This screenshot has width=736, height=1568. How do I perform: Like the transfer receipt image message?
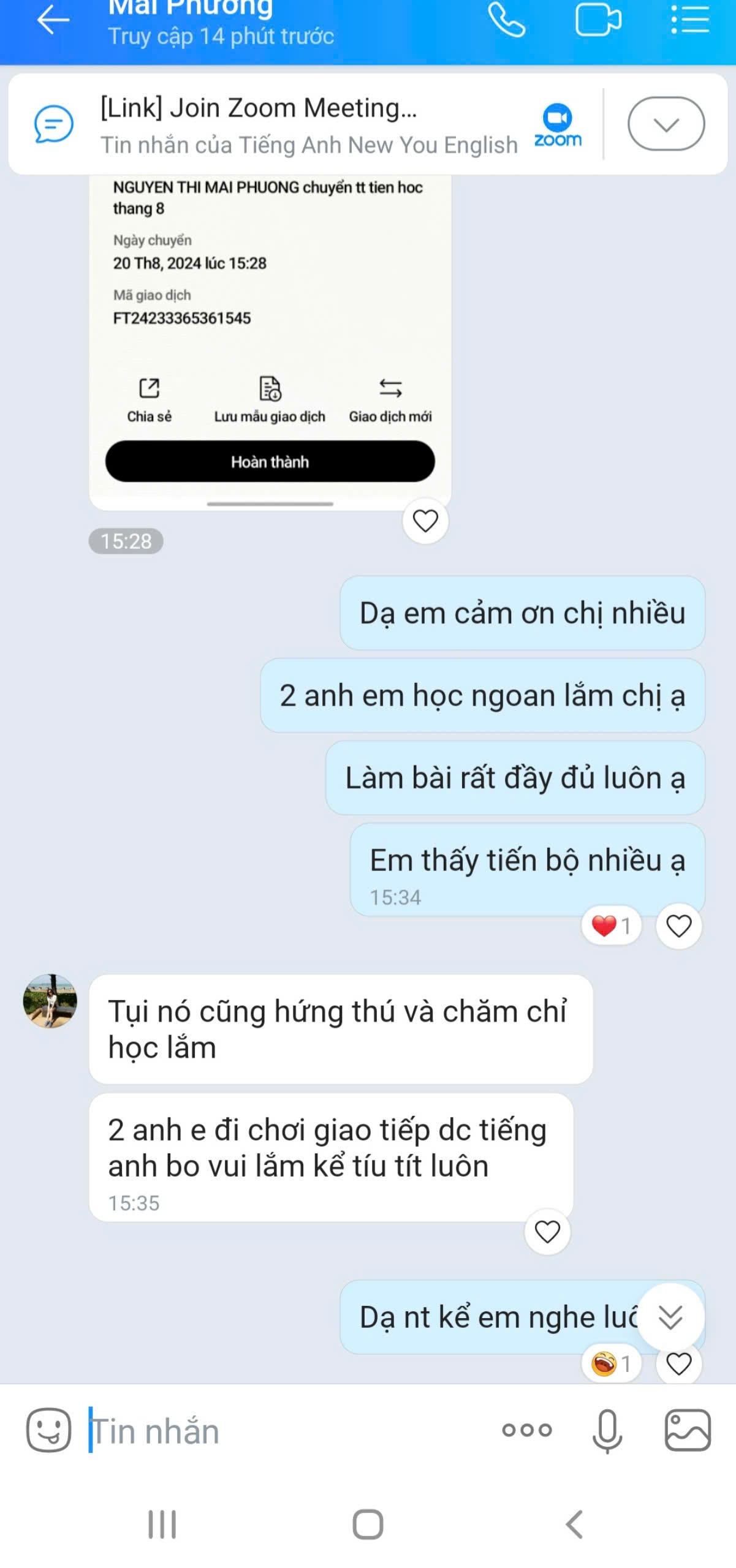tap(425, 521)
